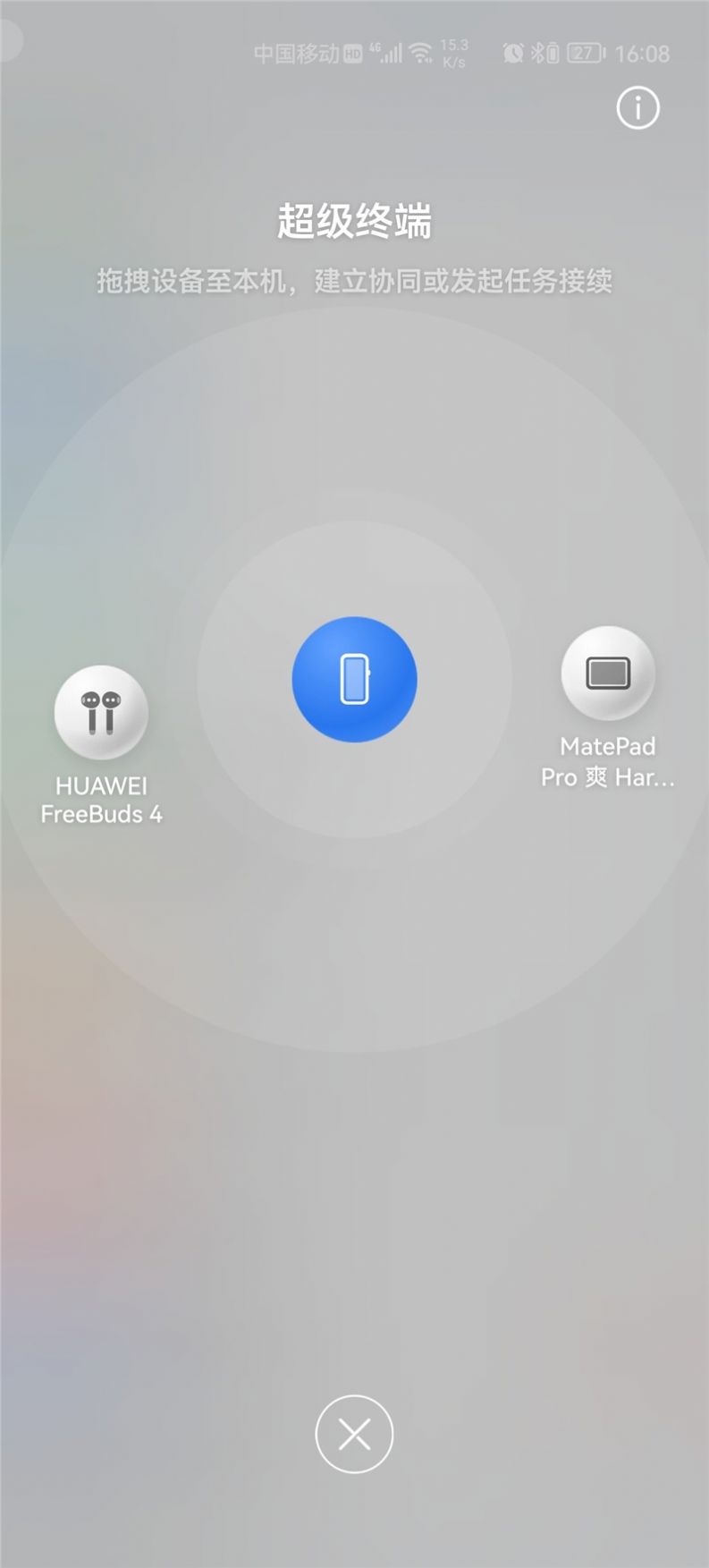This screenshot has width=709, height=1568.
Task: Tap the cellular signal strength bars
Action: pos(391,53)
